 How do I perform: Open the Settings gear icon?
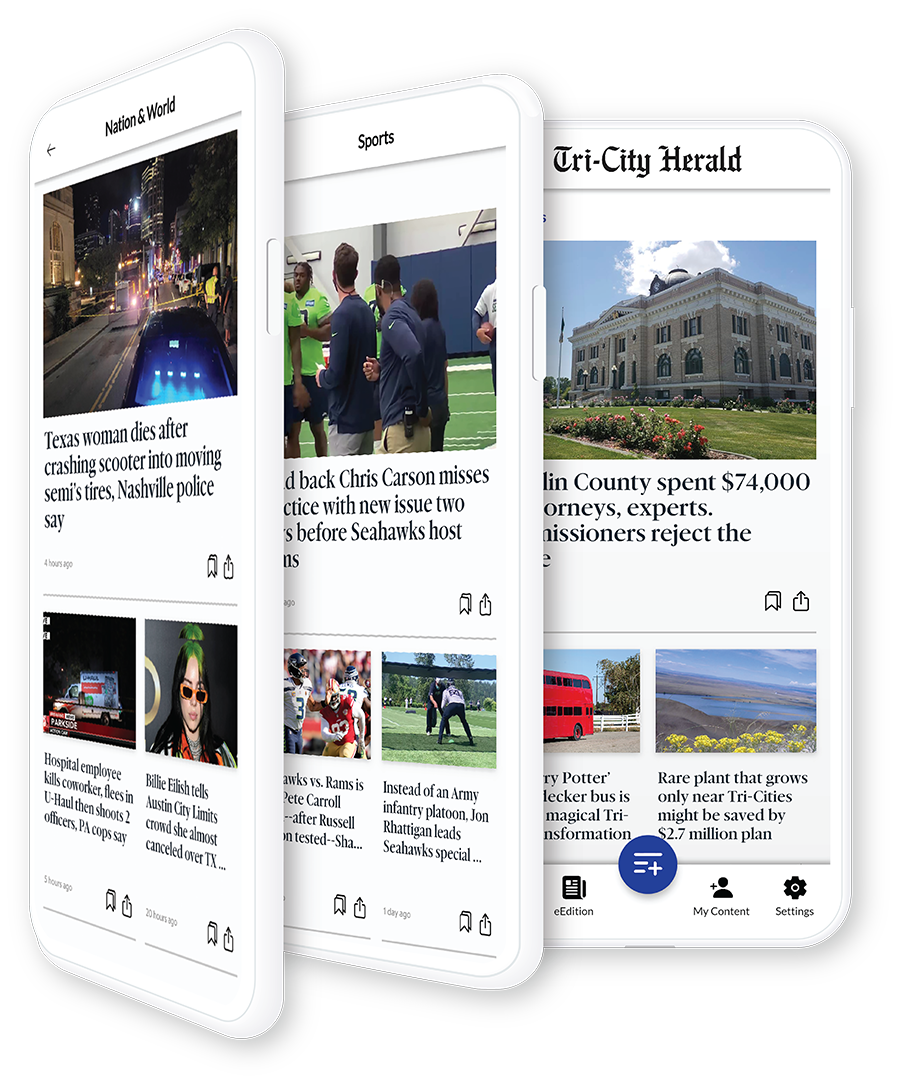793,888
